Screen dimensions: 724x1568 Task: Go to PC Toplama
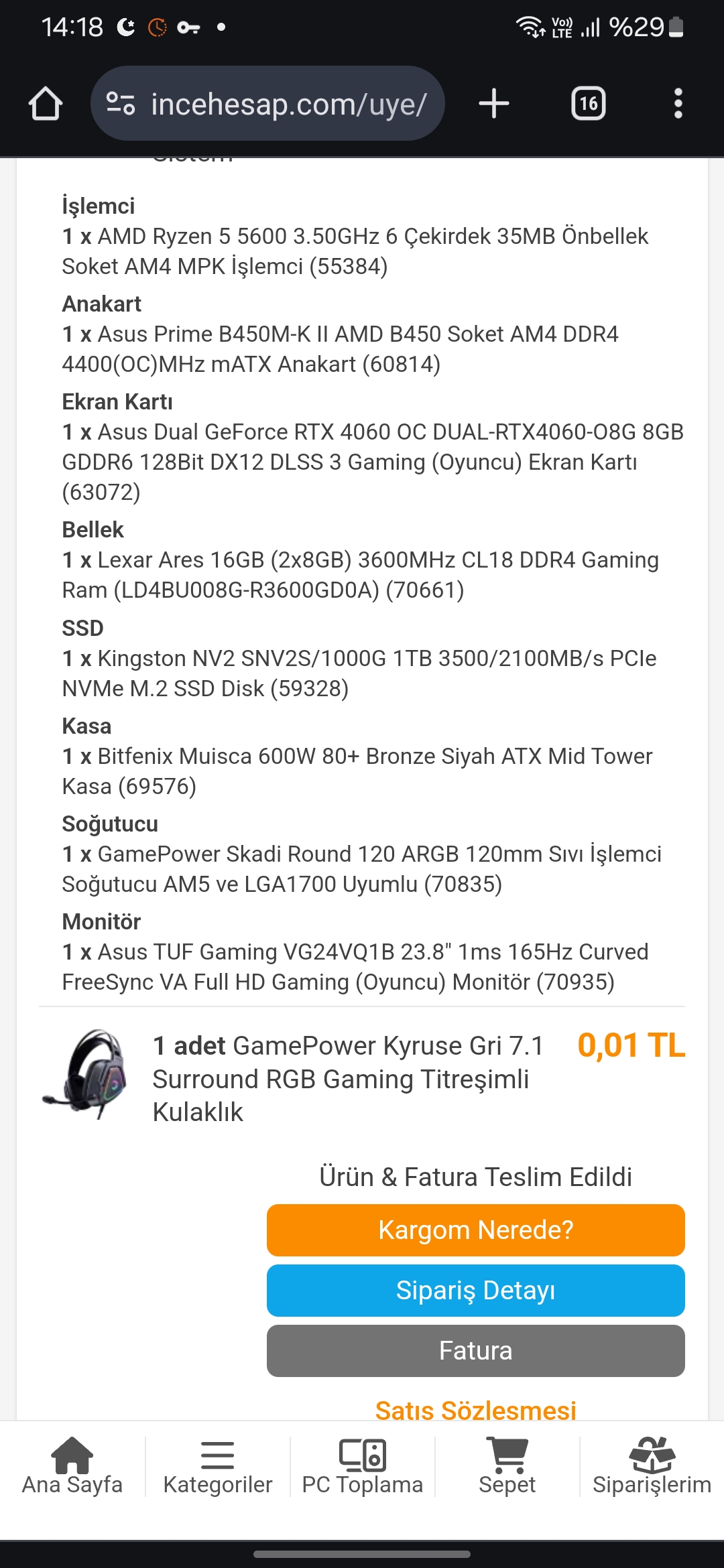(363, 1467)
